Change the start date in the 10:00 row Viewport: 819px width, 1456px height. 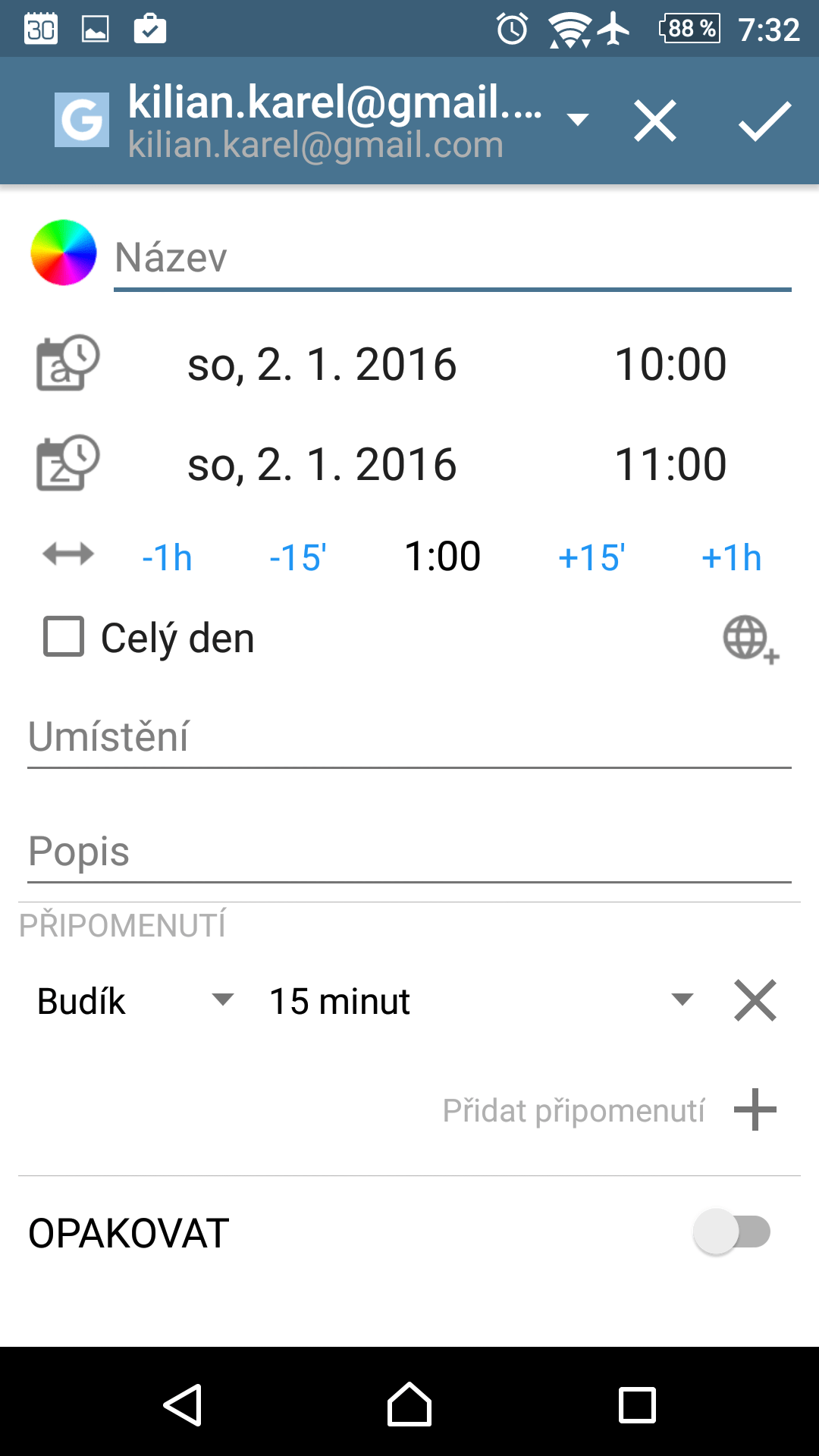(x=322, y=365)
